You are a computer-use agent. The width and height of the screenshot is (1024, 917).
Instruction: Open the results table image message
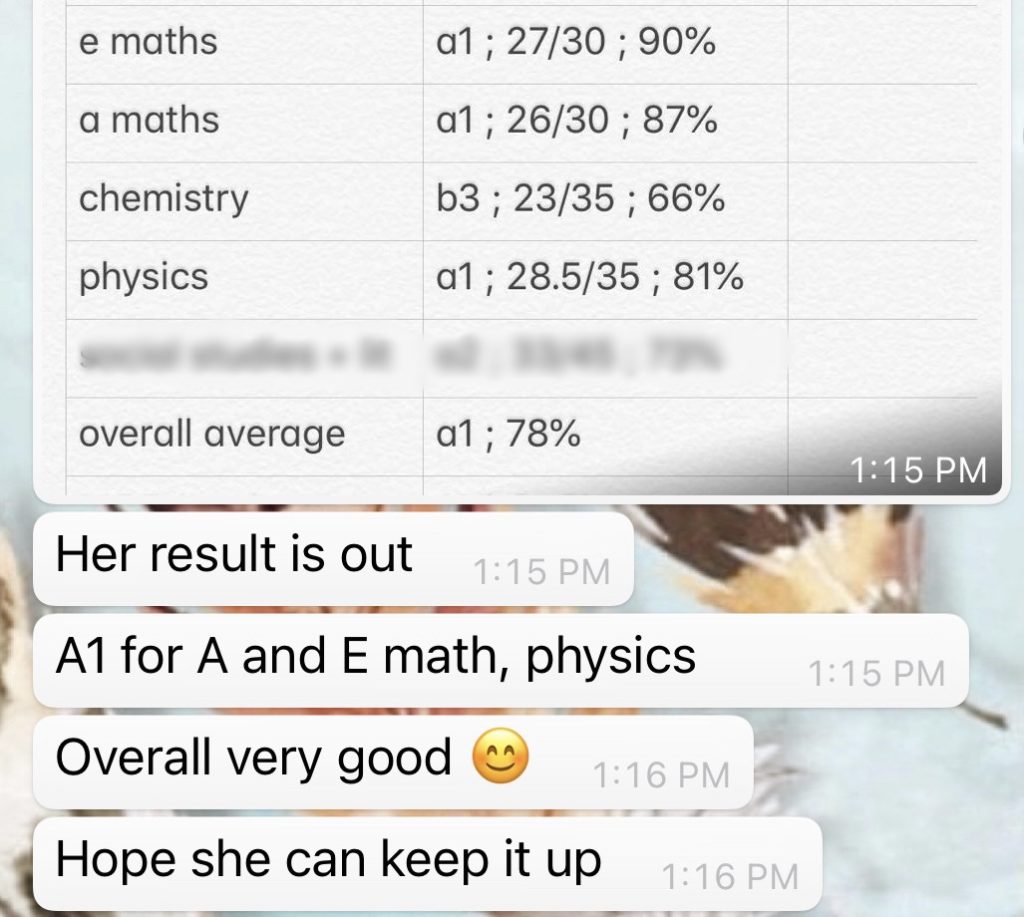(x=520, y=240)
